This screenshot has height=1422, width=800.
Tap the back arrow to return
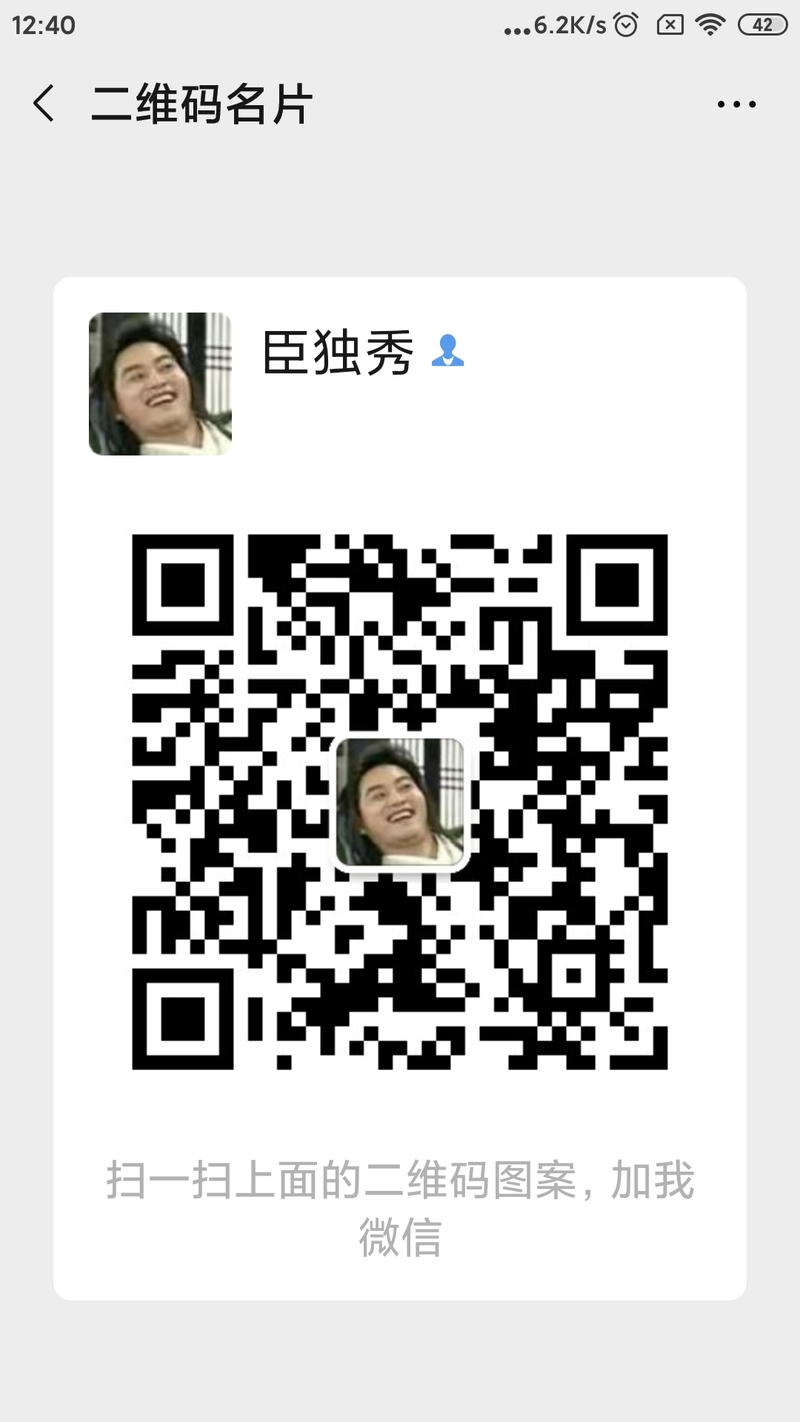tap(42, 102)
